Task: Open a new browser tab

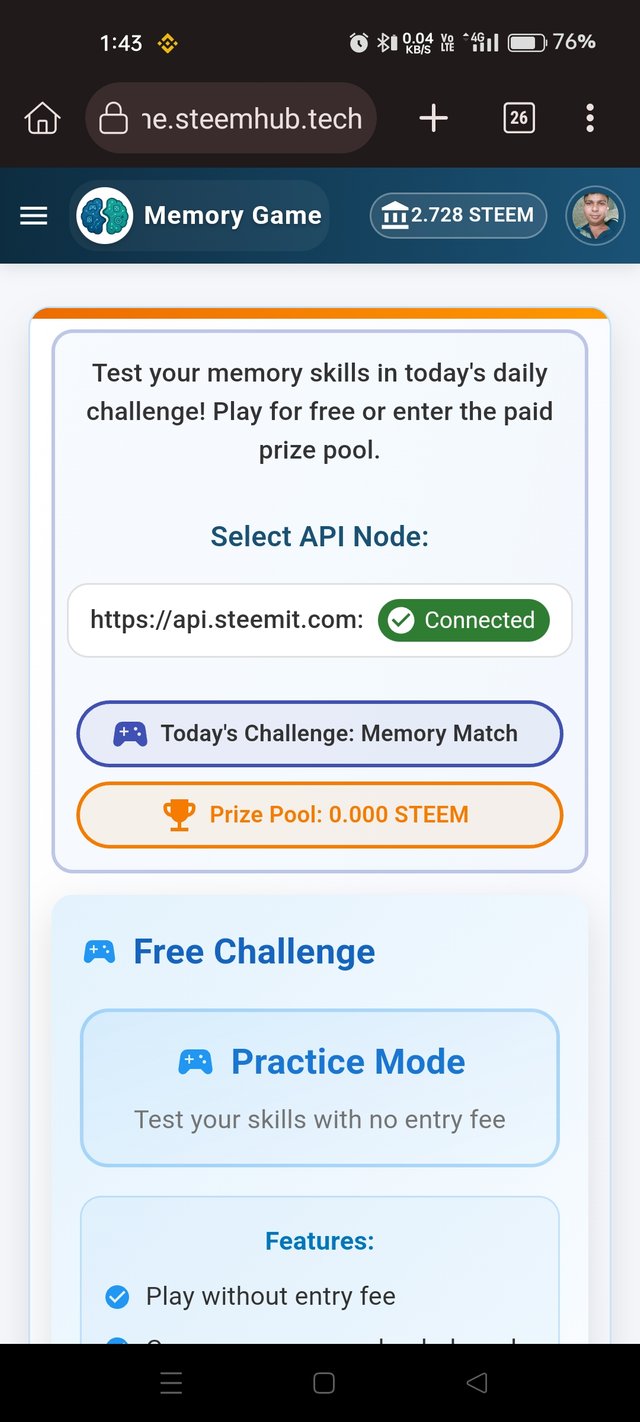Action: pos(433,119)
